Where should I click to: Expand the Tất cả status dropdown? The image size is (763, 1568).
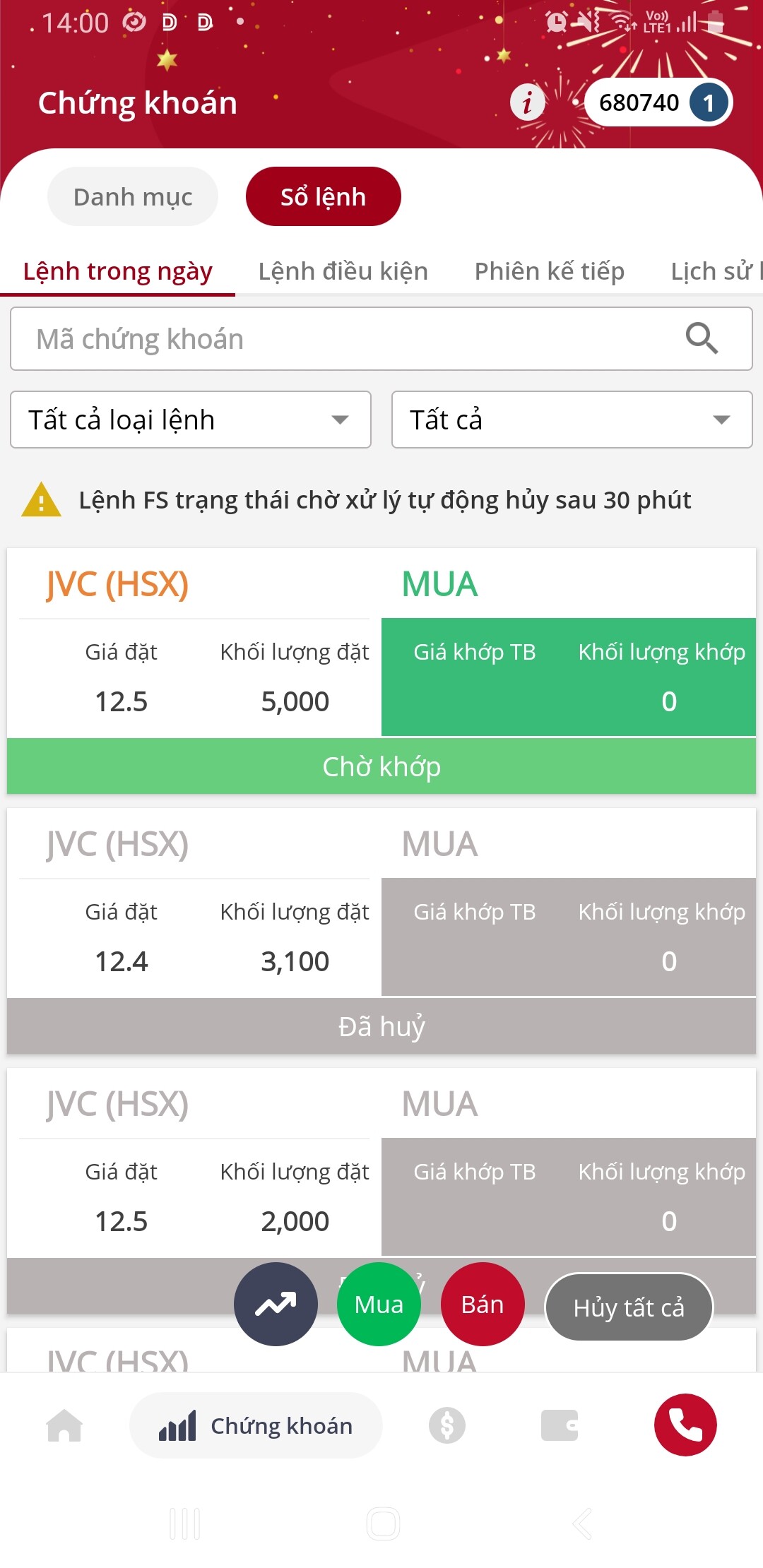coord(572,420)
